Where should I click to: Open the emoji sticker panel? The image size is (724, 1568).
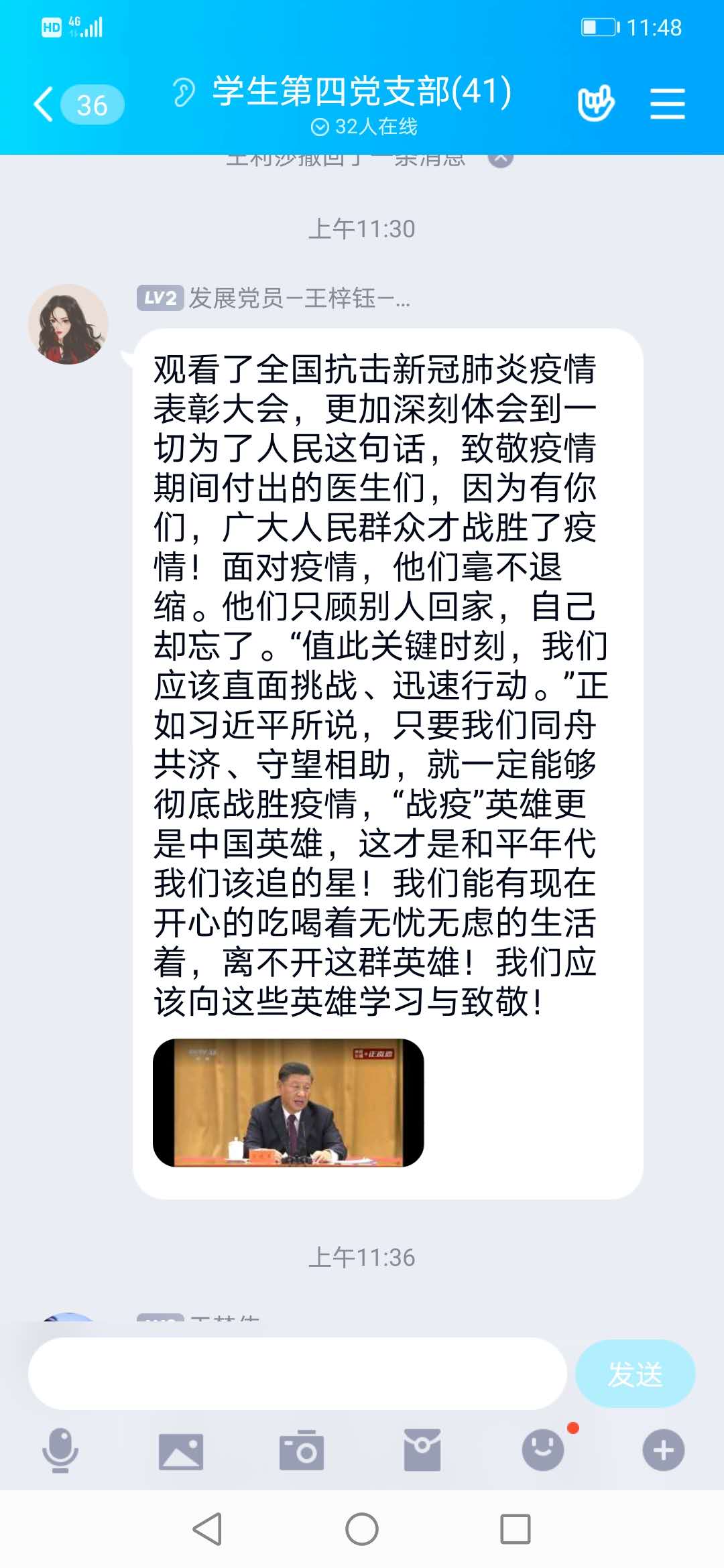(543, 1450)
